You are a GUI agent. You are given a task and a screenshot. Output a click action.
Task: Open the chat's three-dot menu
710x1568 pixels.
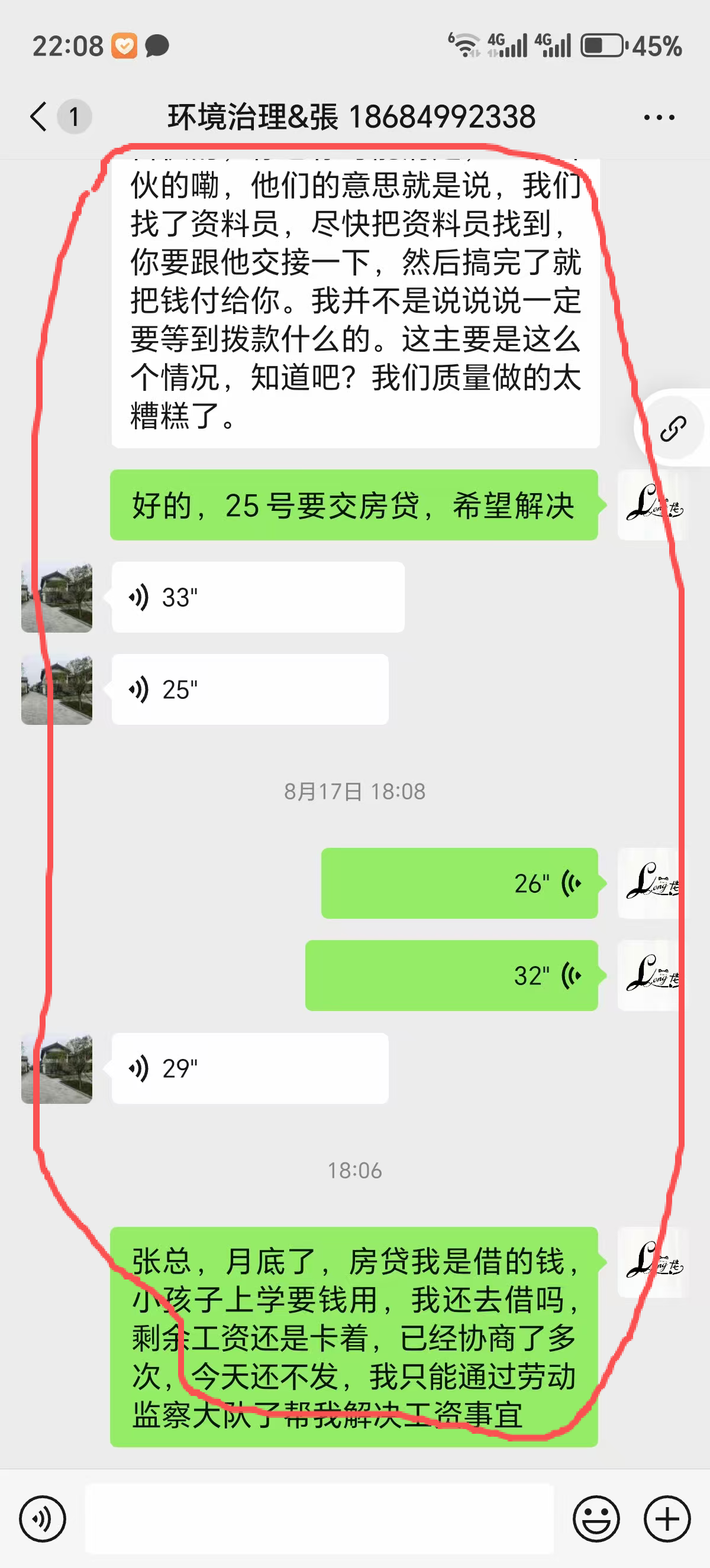coord(659,117)
